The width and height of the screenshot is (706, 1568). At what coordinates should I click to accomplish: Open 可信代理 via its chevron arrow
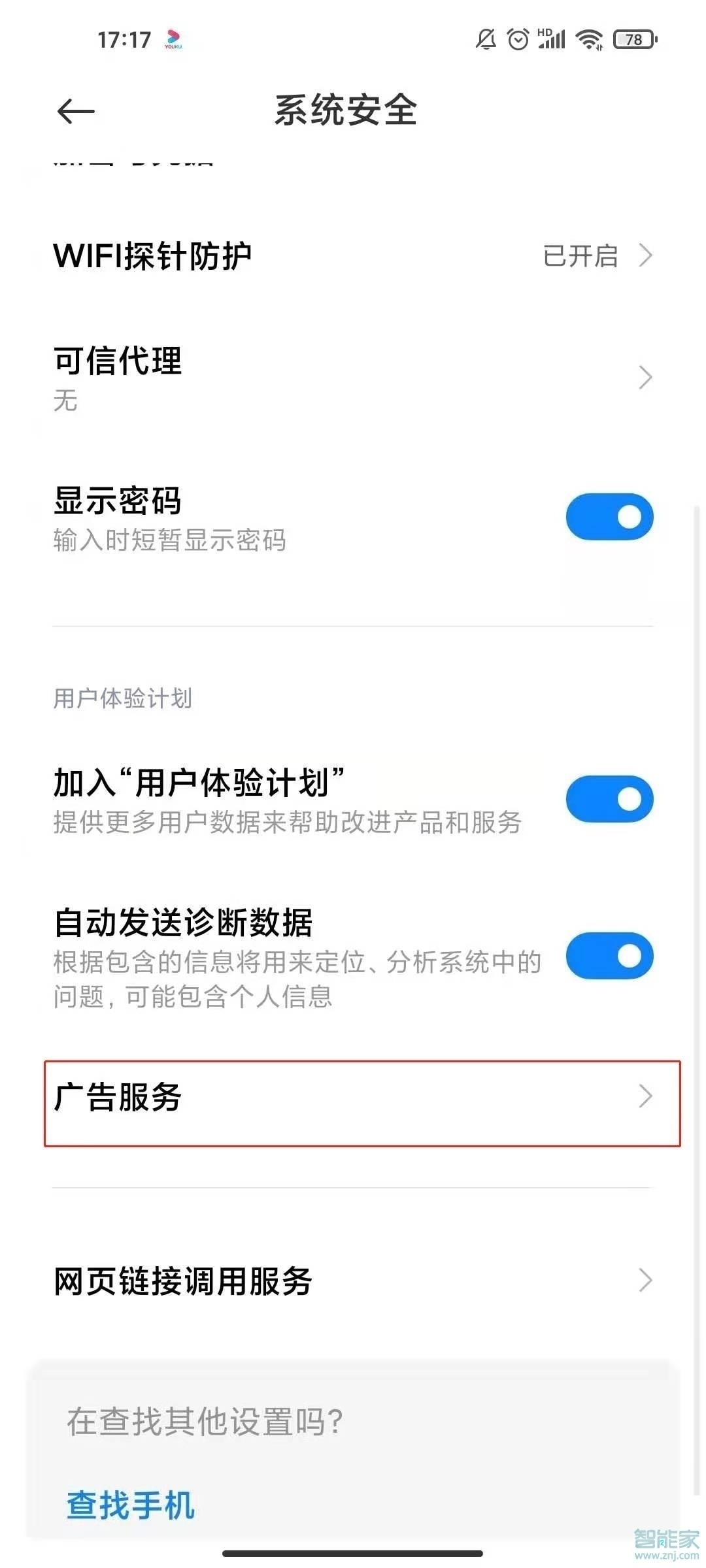pyautogui.click(x=645, y=378)
